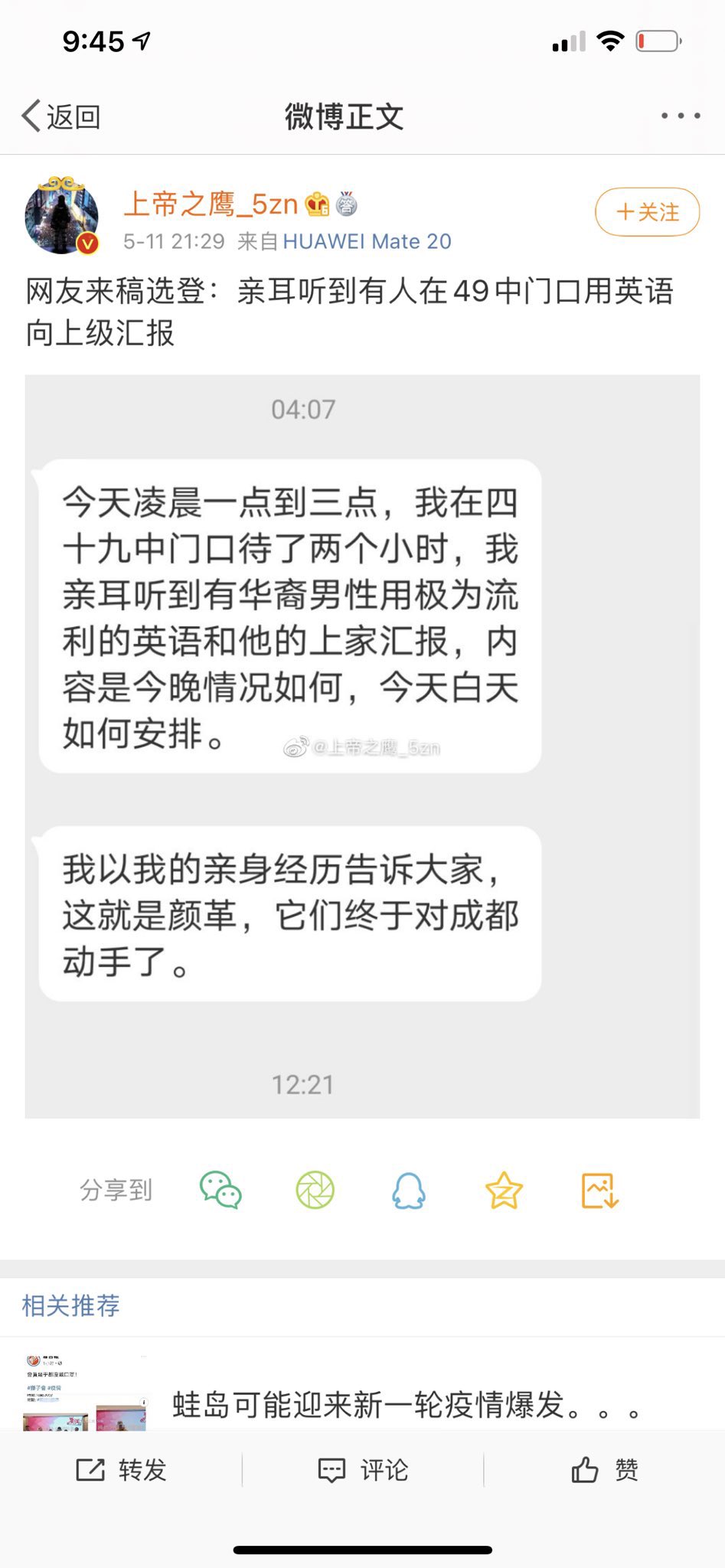Follow user with +关注 button
The image size is (725, 1568).
coord(647,212)
